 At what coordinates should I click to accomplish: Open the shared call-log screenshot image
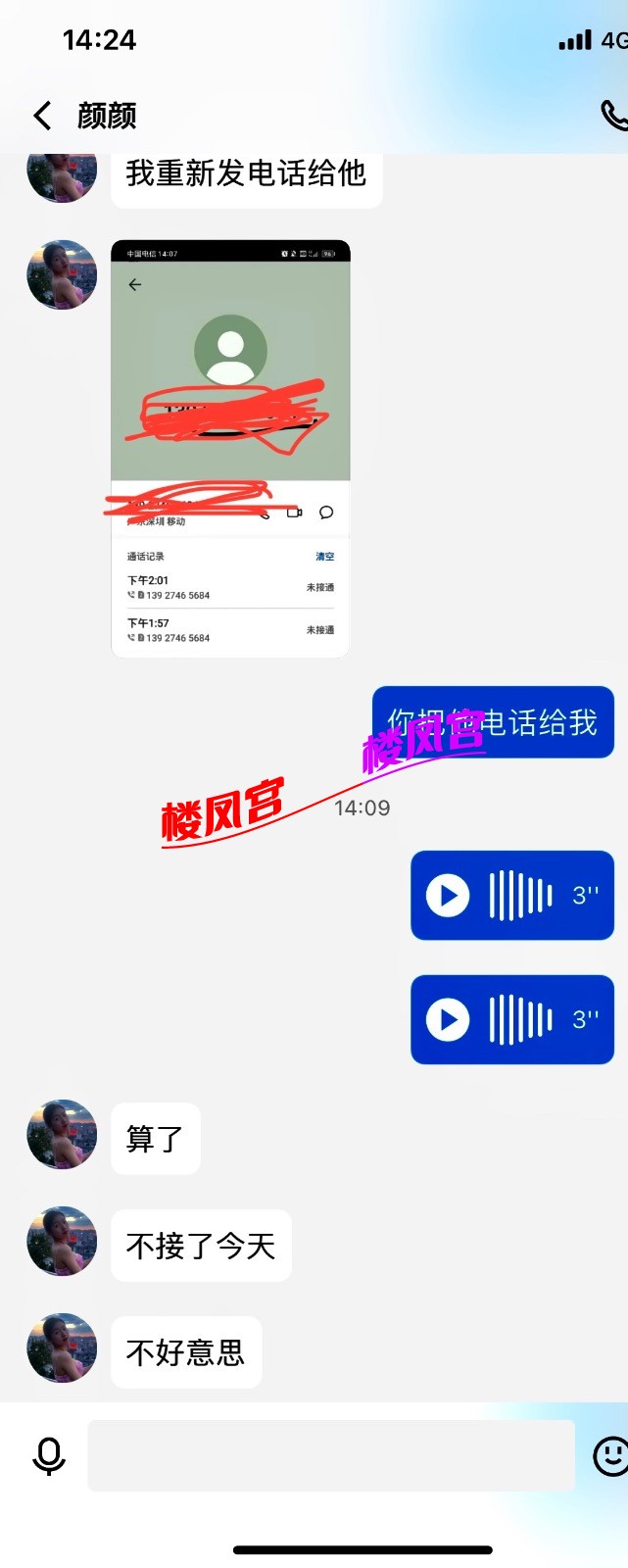point(230,448)
